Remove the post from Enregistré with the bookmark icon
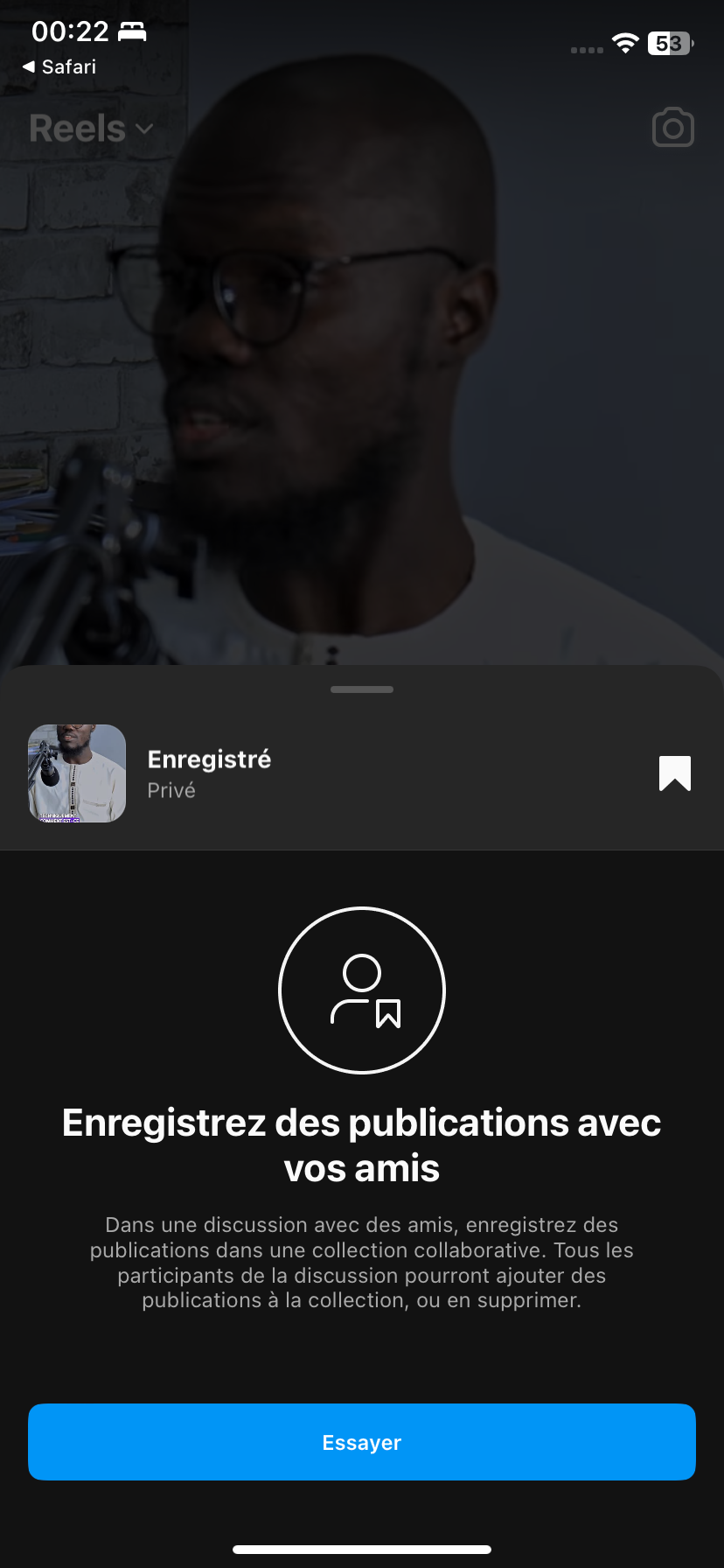Screen dimensions: 724x1568 [674, 773]
